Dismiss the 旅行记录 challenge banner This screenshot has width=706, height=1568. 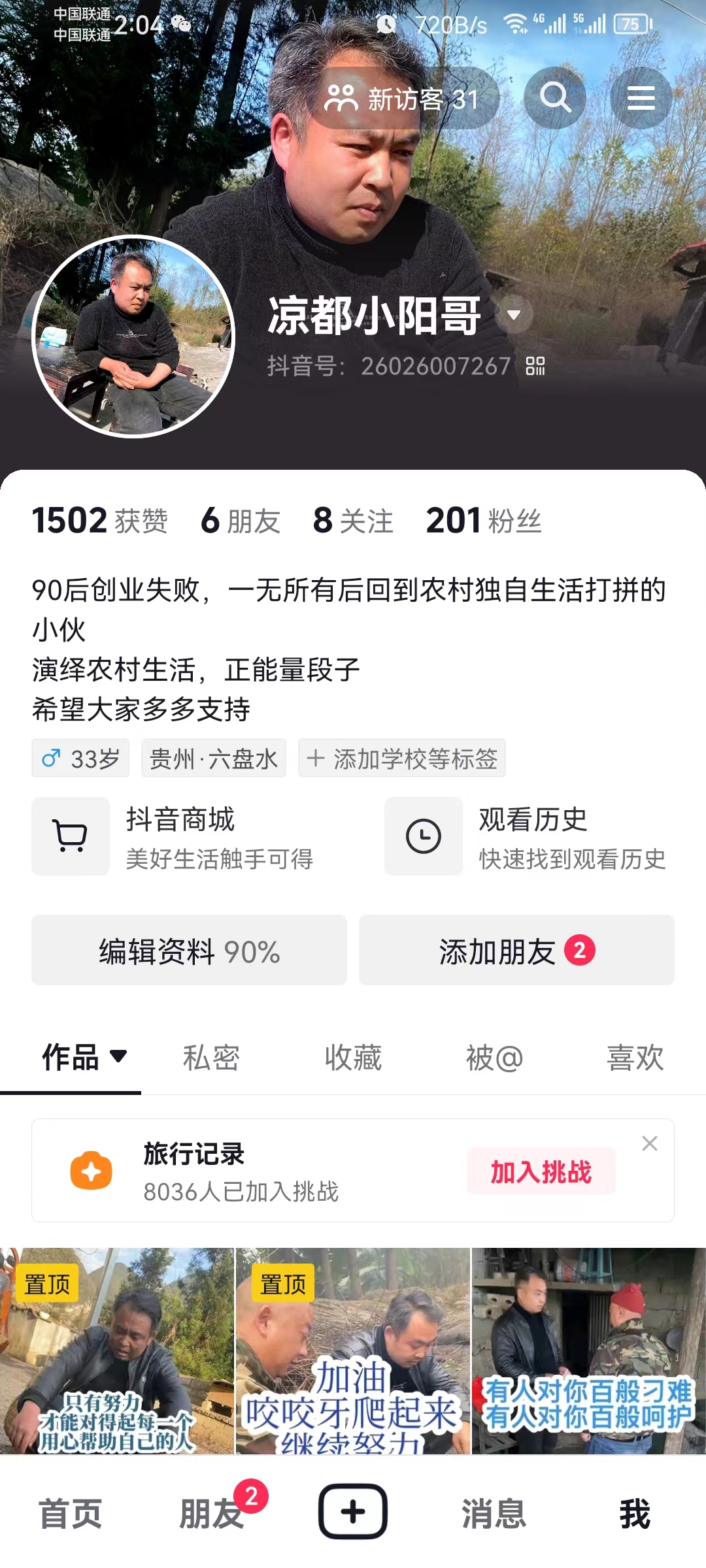point(649,1143)
